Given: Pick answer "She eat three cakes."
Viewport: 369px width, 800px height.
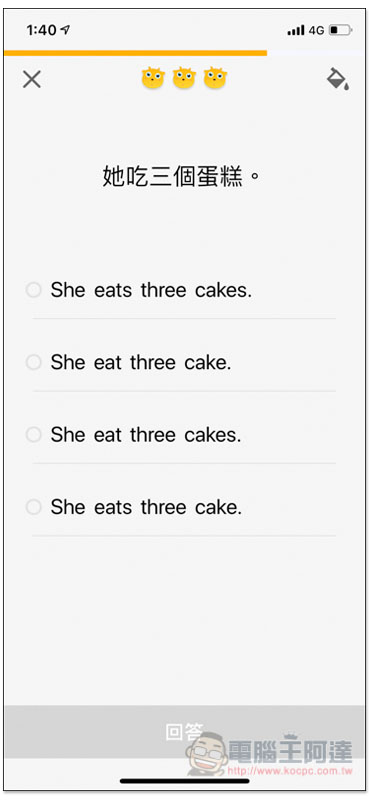Looking at the screenshot, I should [184, 435].
